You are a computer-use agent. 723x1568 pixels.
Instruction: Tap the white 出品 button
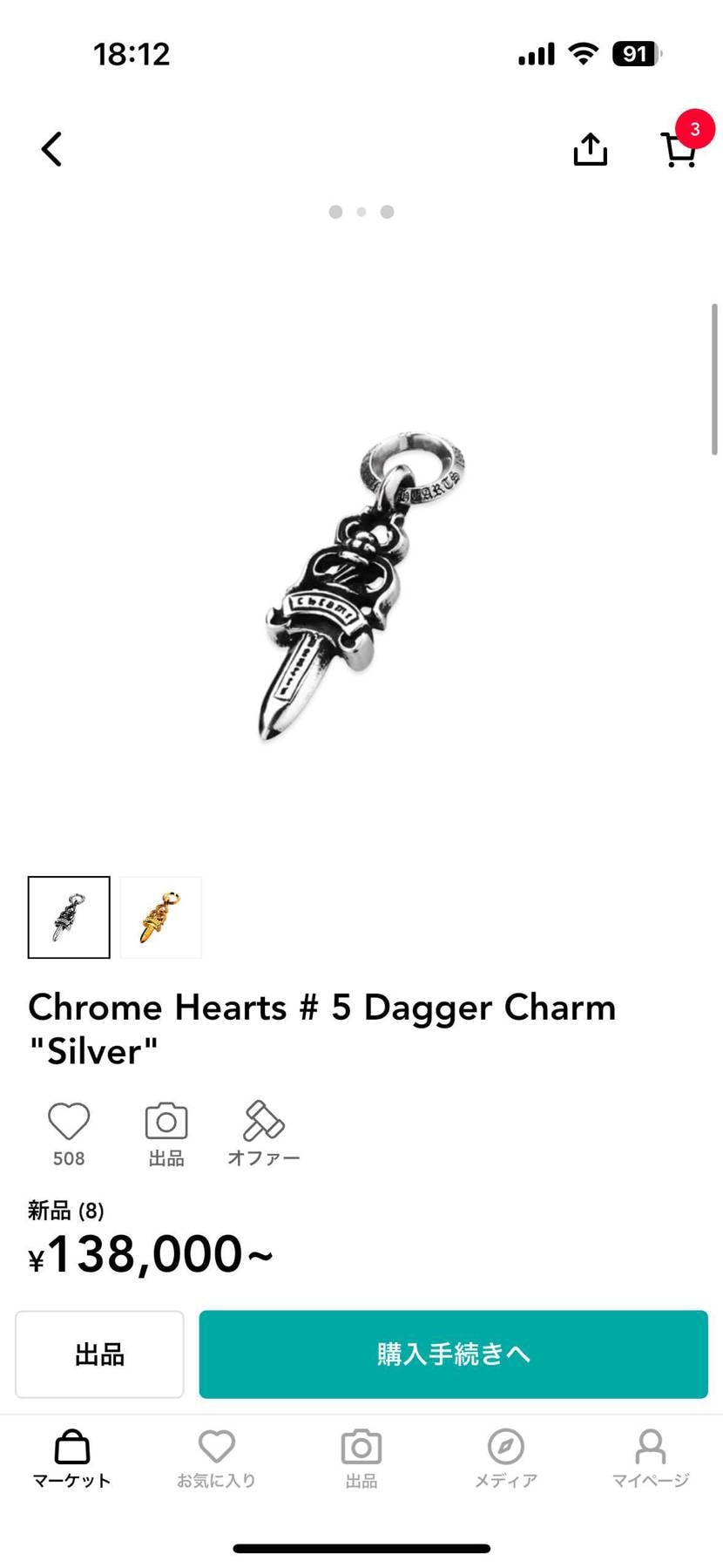pos(99,1354)
